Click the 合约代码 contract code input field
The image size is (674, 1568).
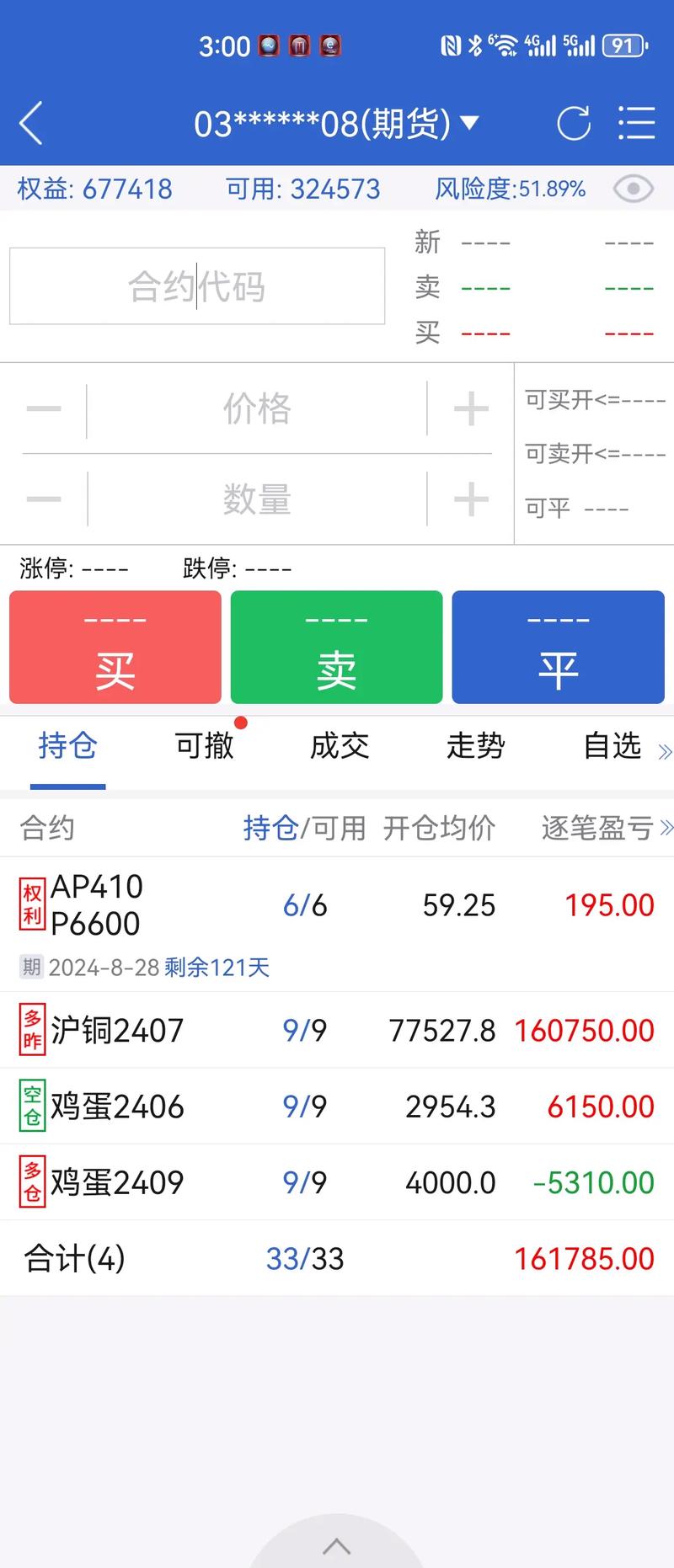196,286
